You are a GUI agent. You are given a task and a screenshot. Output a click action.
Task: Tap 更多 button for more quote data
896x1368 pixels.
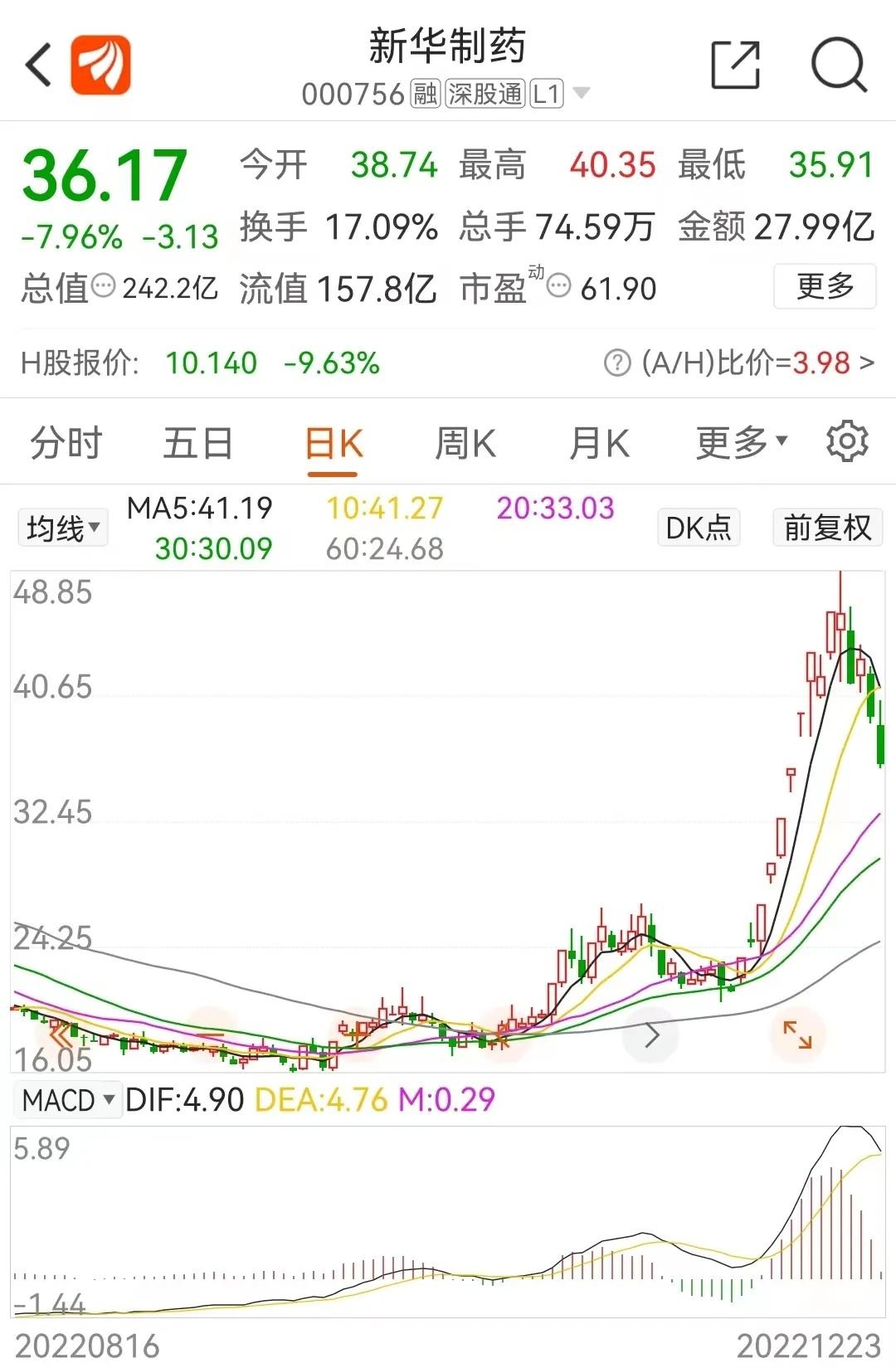point(825,286)
